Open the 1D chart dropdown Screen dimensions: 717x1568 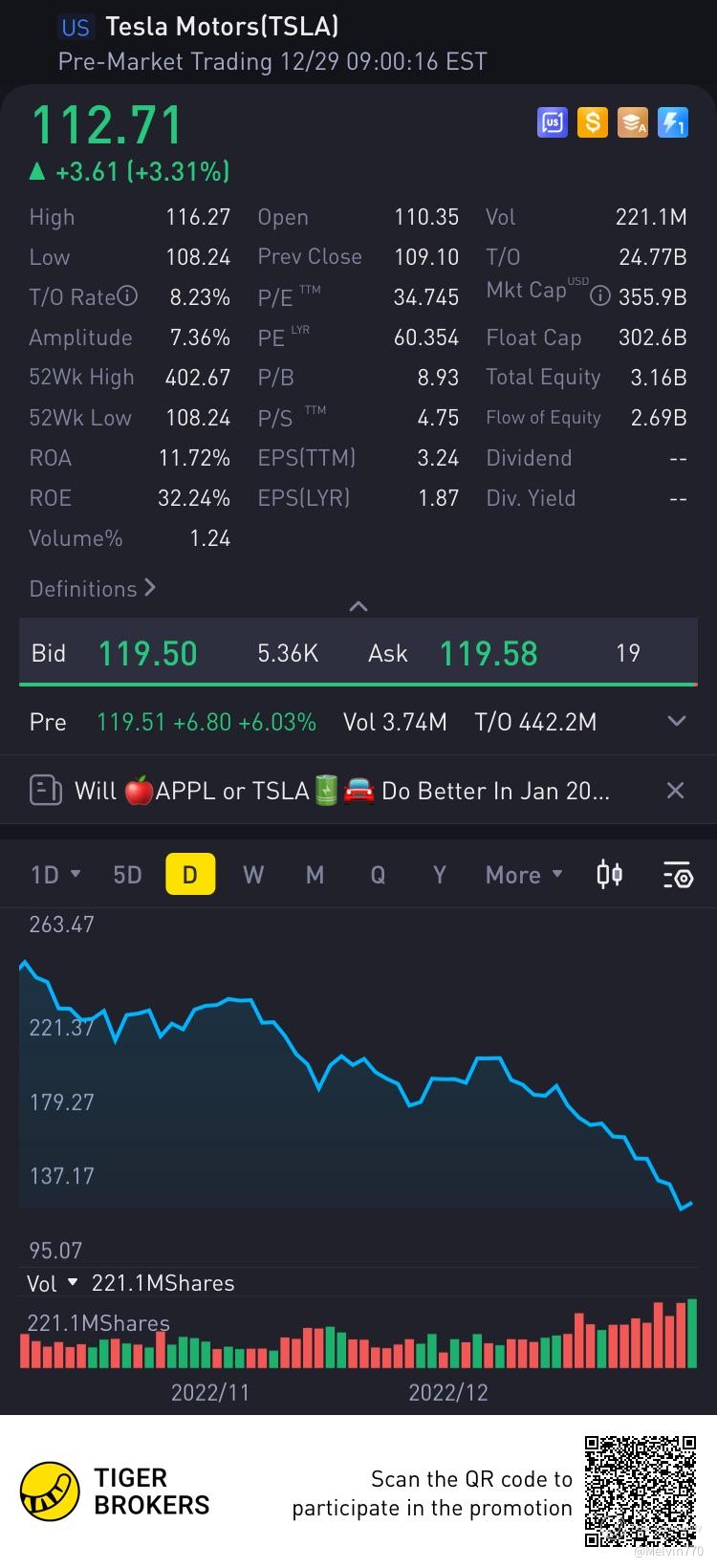[x=55, y=875]
